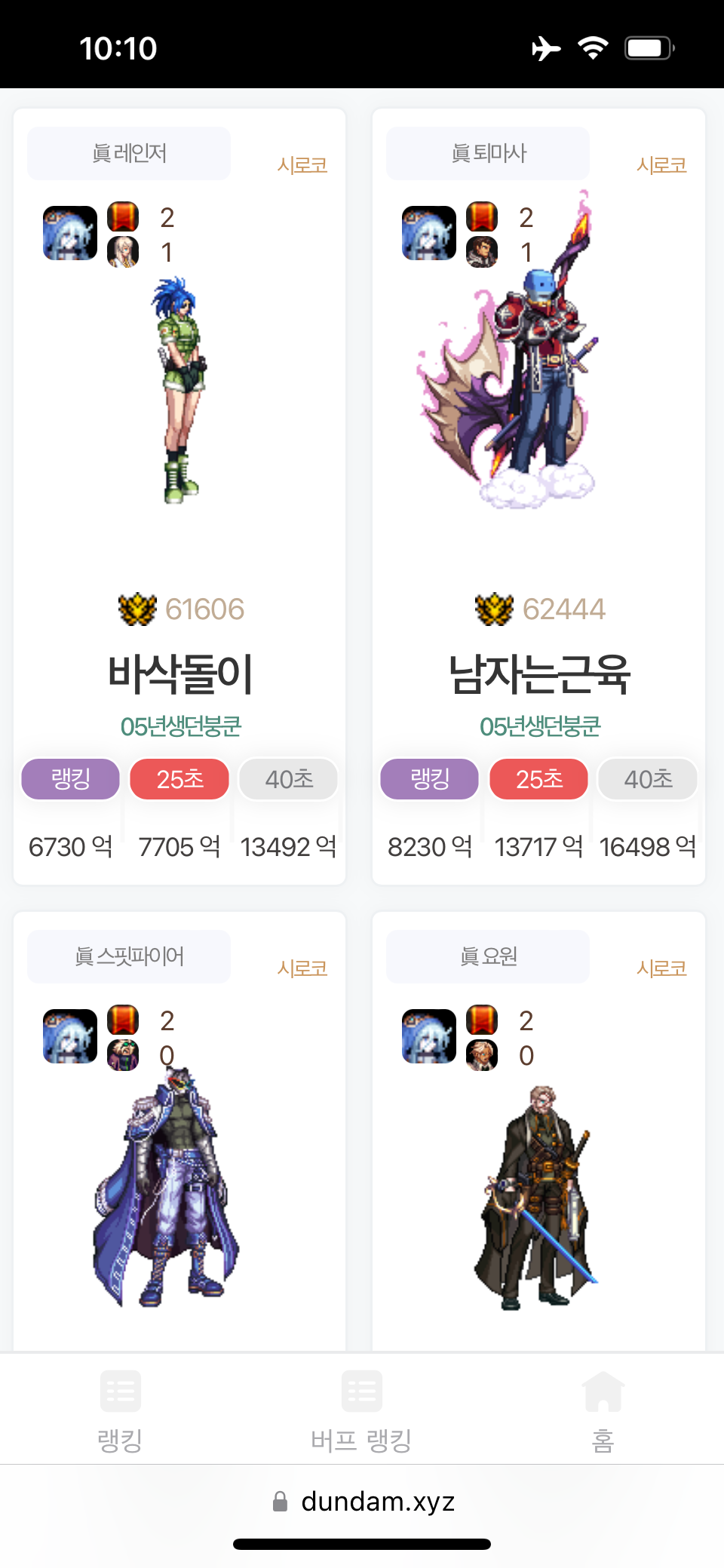Select 40초 chip on 바삭돌이 card
The height and width of the screenshot is (1568, 724).
point(288,779)
